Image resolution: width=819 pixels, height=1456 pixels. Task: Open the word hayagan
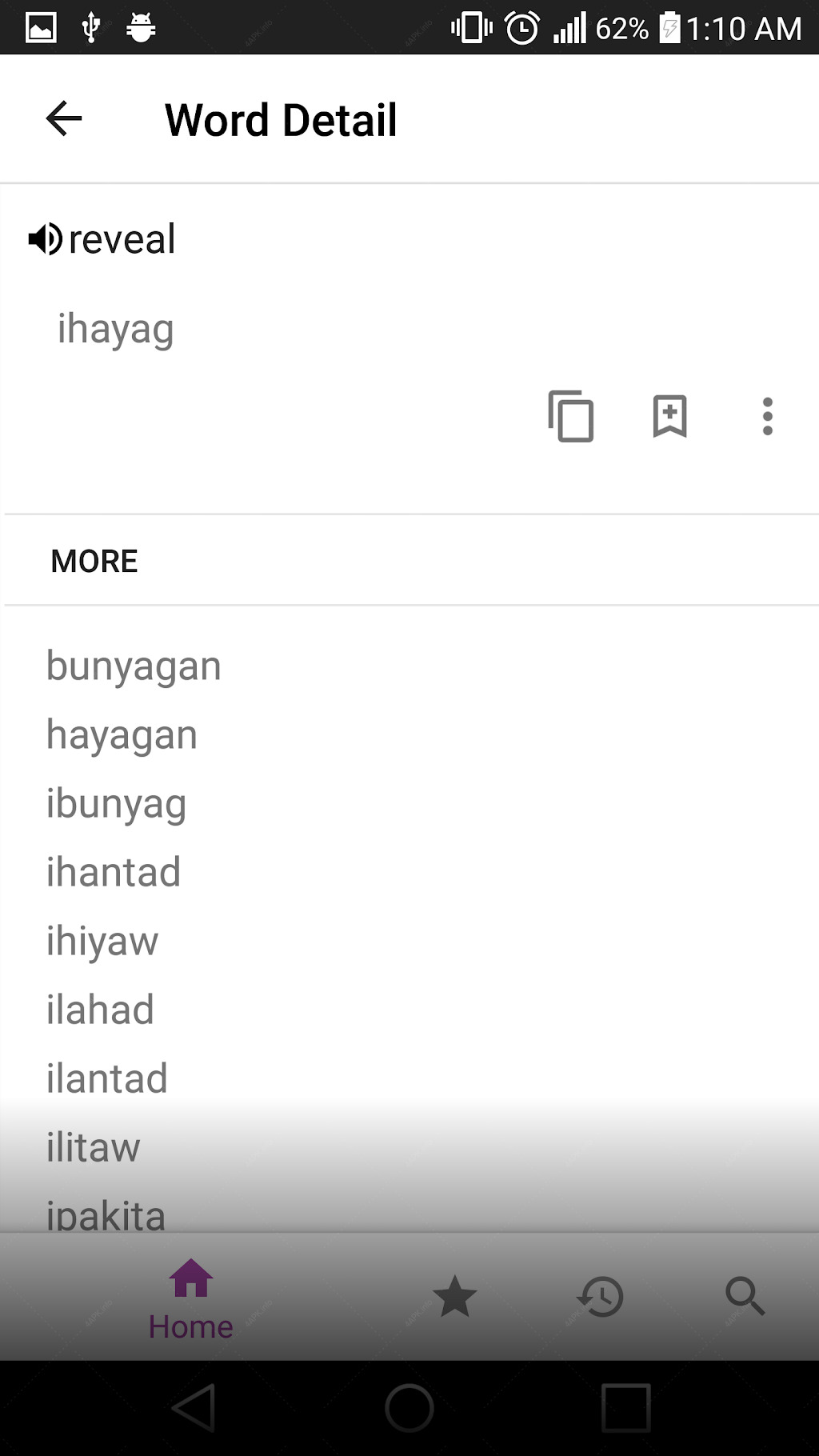point(122,735)
